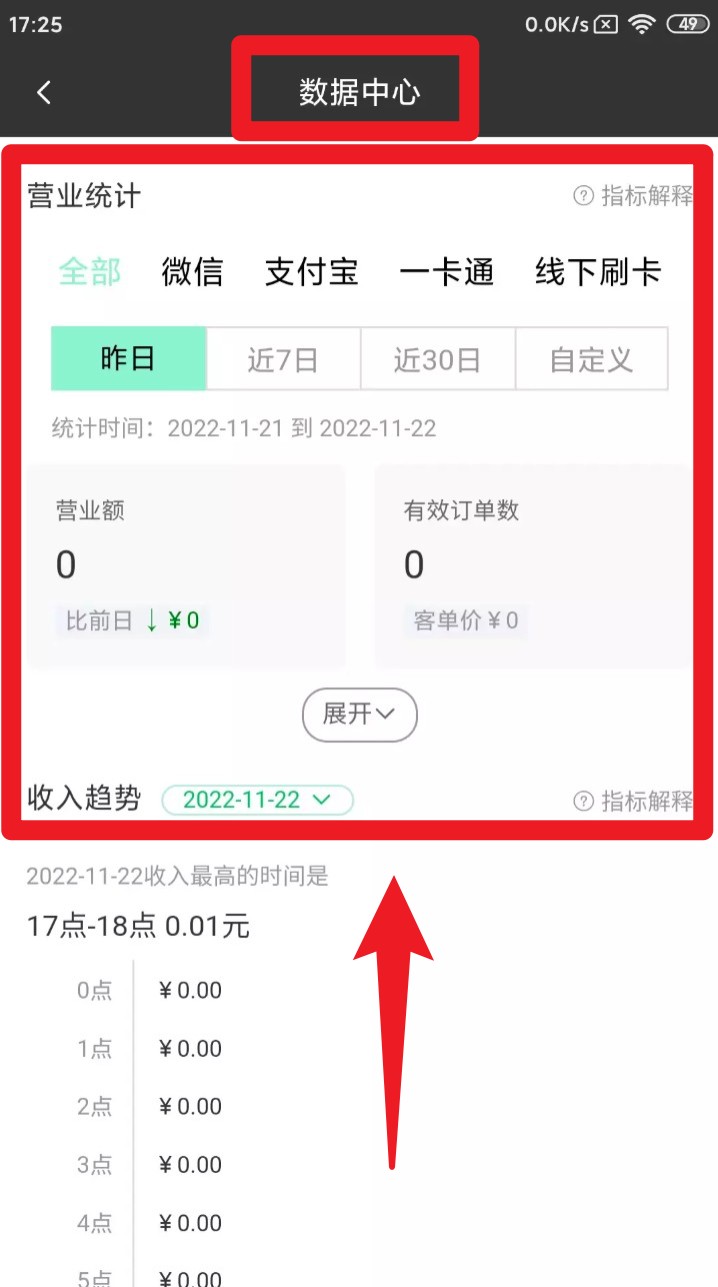
Task: Open the 一卡通 tab
Action: 446,272
